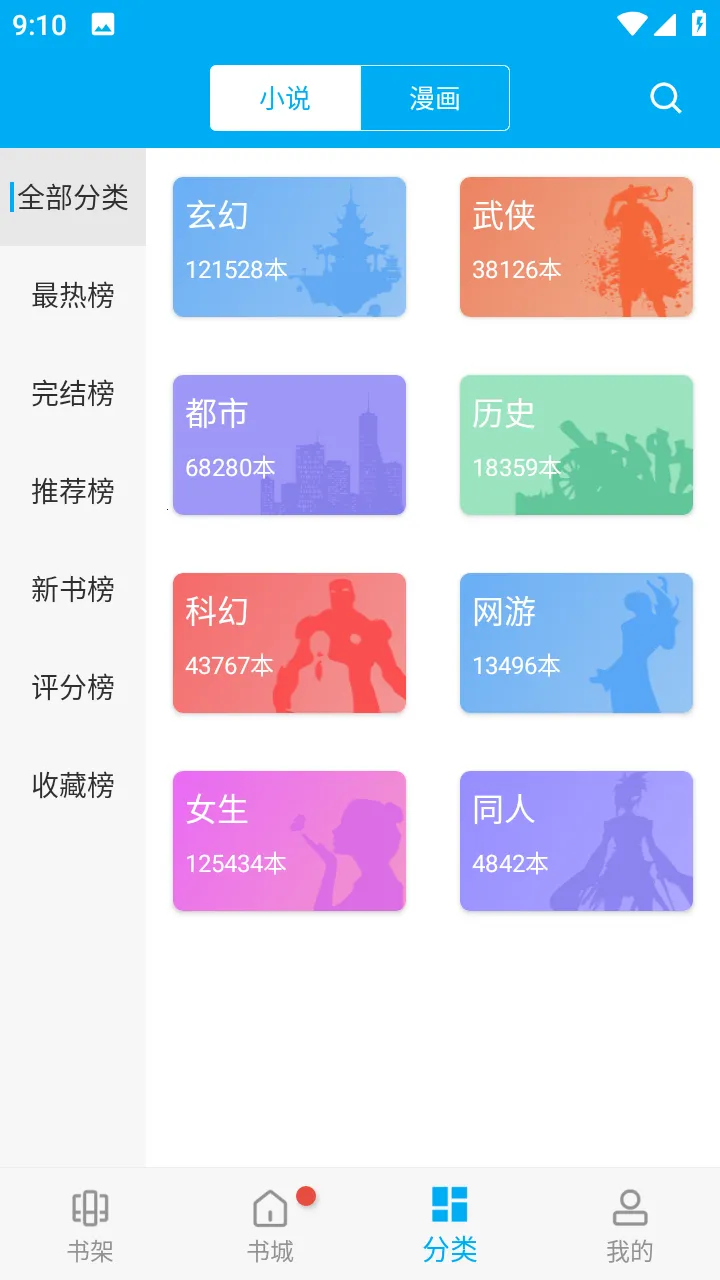Screen dimensions: 720x1280
Task: Open the 玄幻 fantasy category card
Action: pos(289,246)
